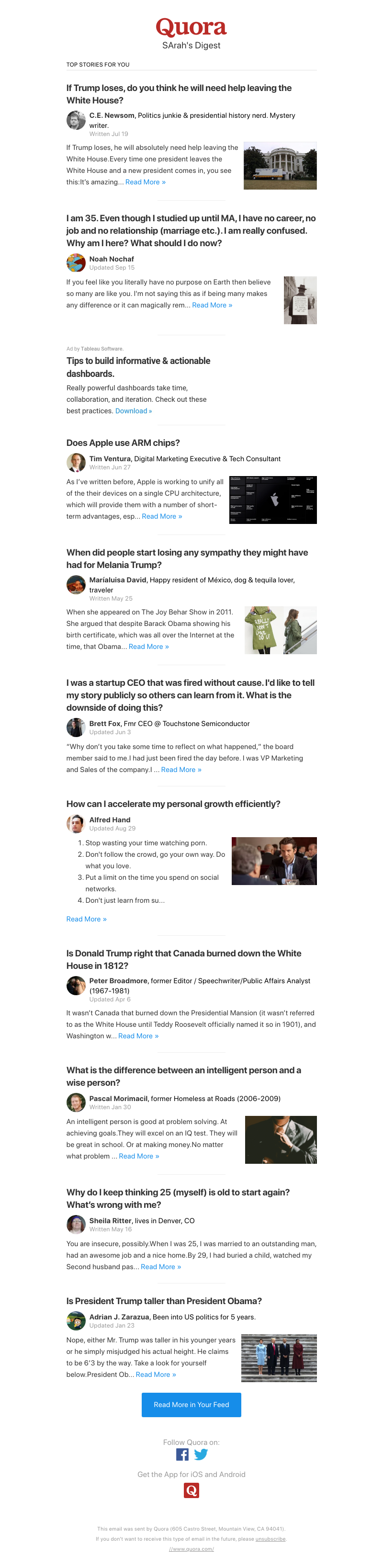Open Sheila Ritter's answer via Read More
Image resolution: width=383 pixels, height=1568 pixels.
pyautogui.click(x=161, y=1267)
